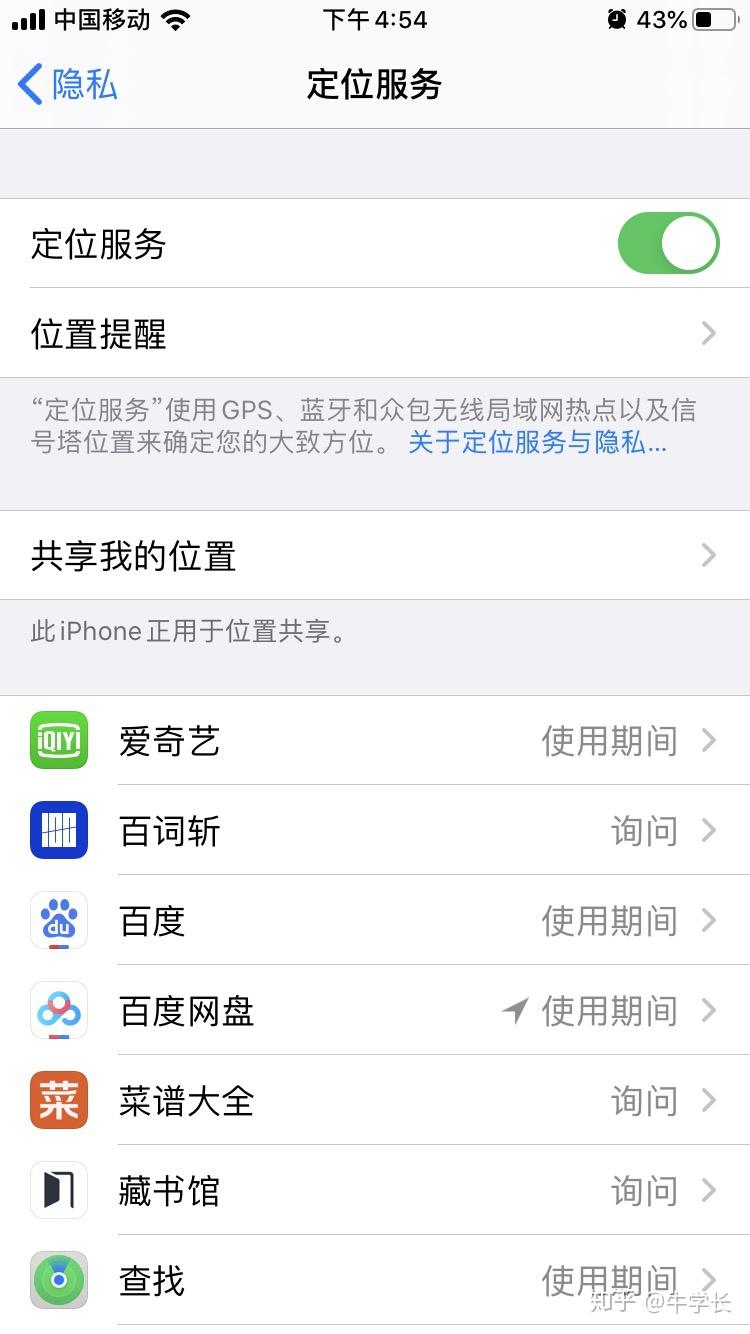Select the 百度 app row
Viewport: 750px width, 1334px height.
click(375, 921)
